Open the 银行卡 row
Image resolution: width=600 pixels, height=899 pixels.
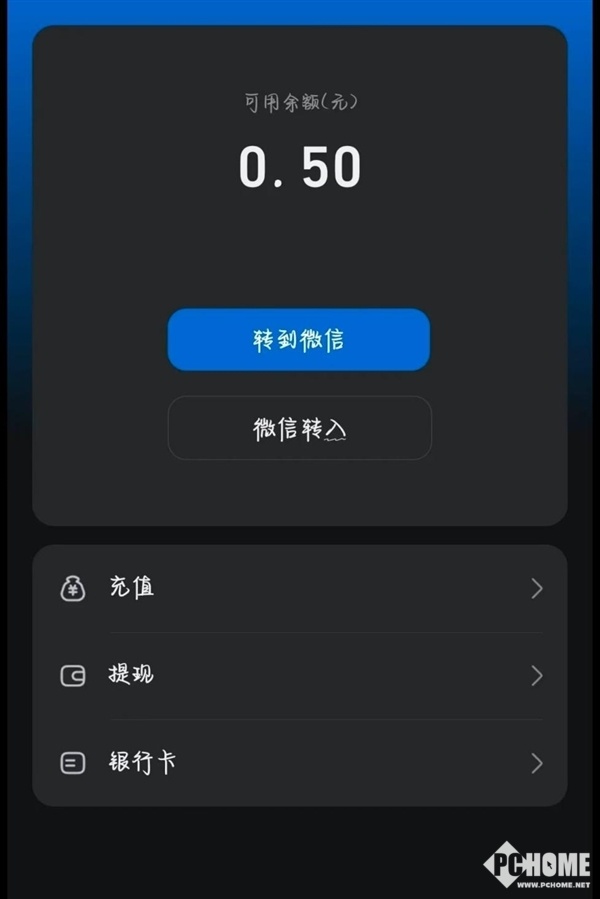(x=300, y=763)
